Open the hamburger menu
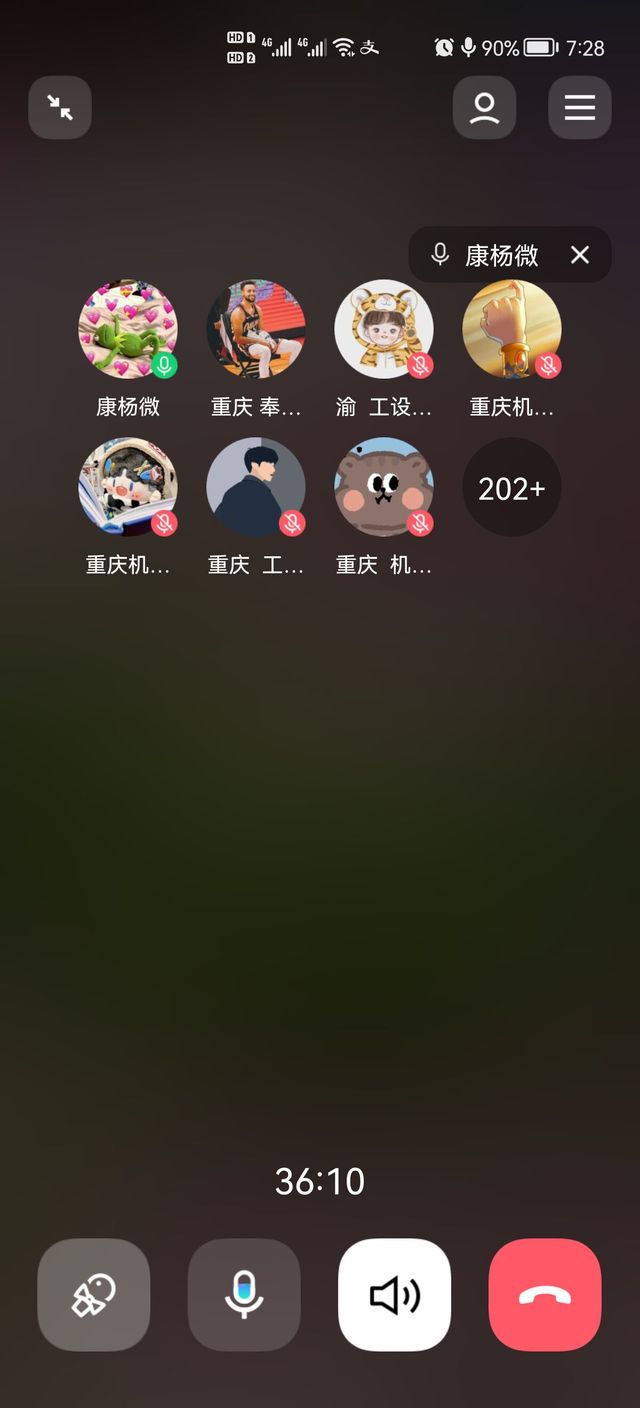This screenshot has height=1408, width=640. point(579,107)
